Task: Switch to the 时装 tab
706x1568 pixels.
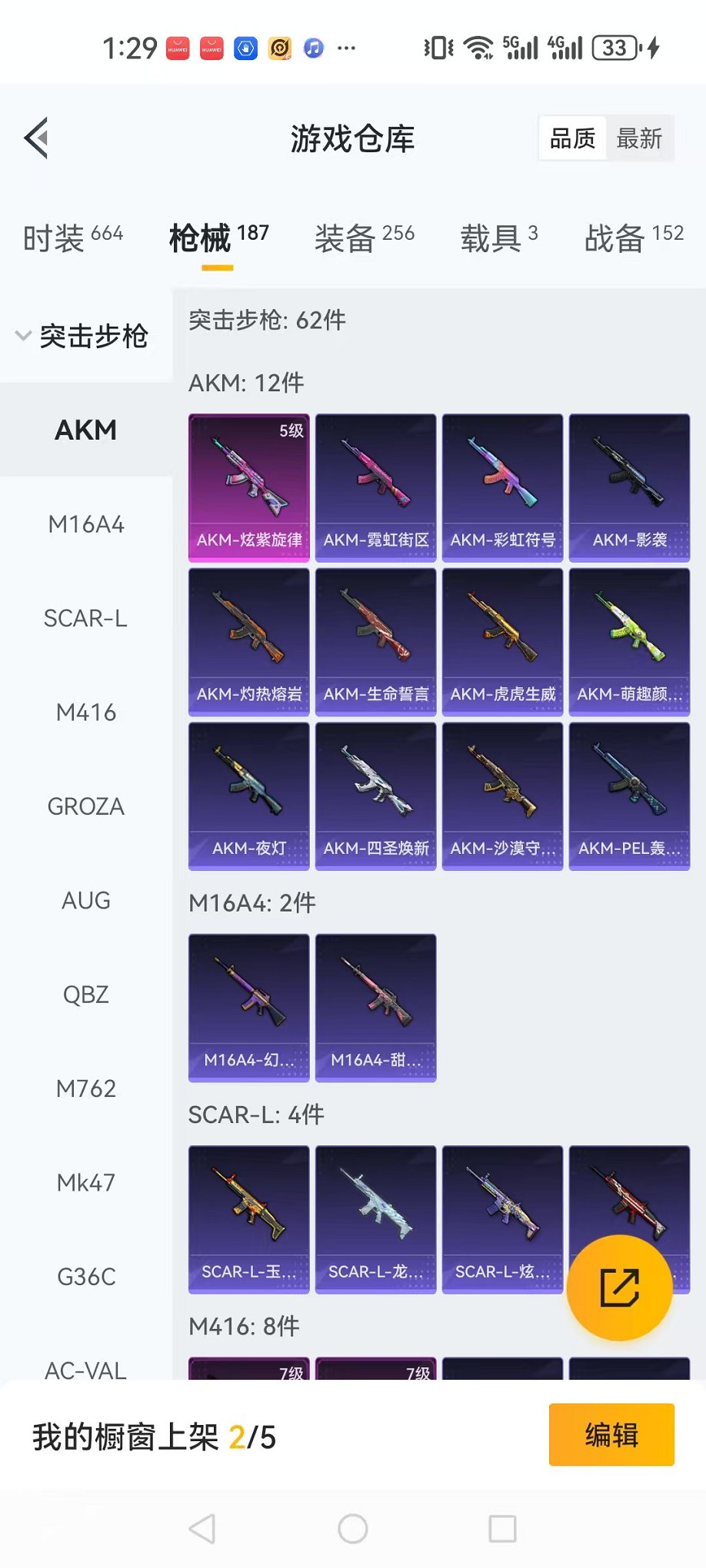Action: click(72, 238)
